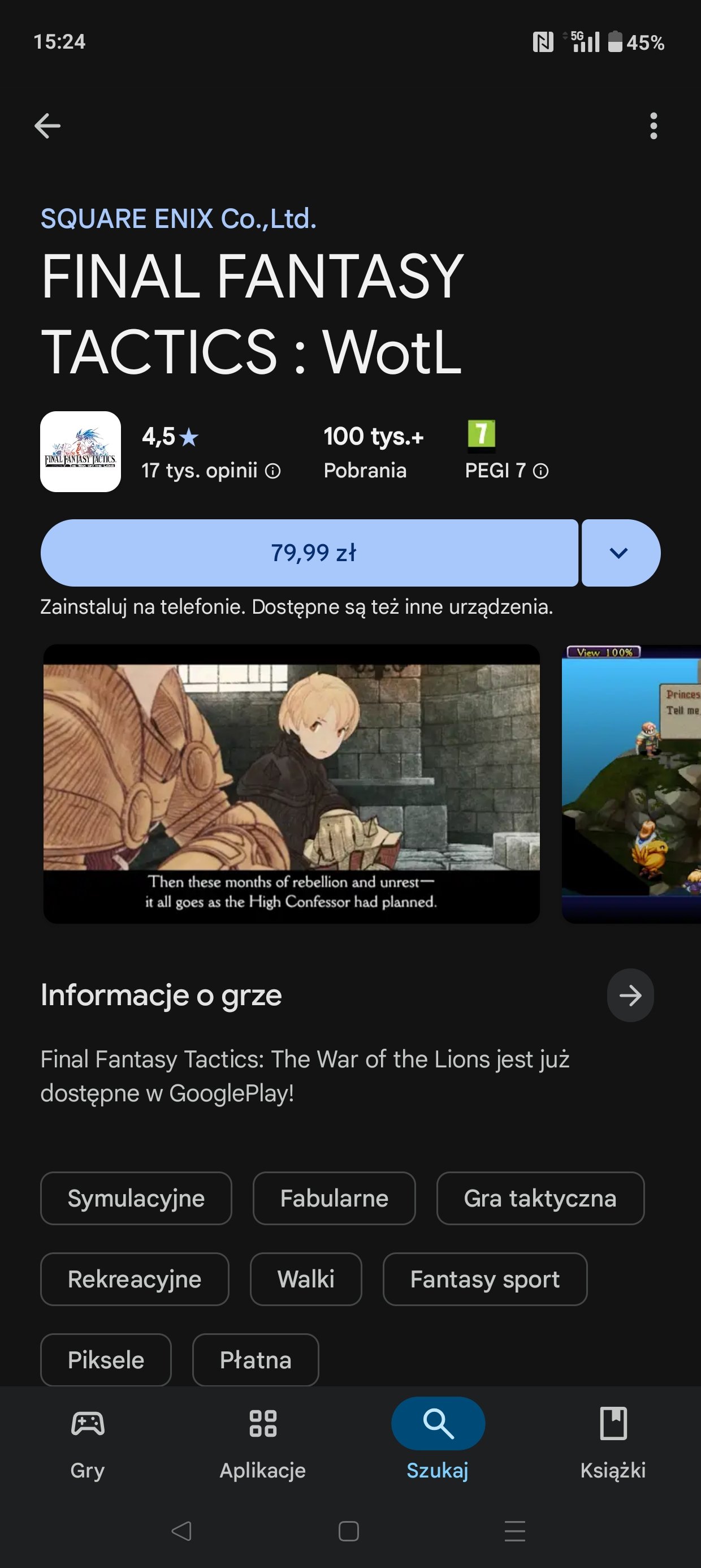Switch to the Aplikacje tab
The height and width of the screenshot is (1568, 701).
[x=263, y=1443]
